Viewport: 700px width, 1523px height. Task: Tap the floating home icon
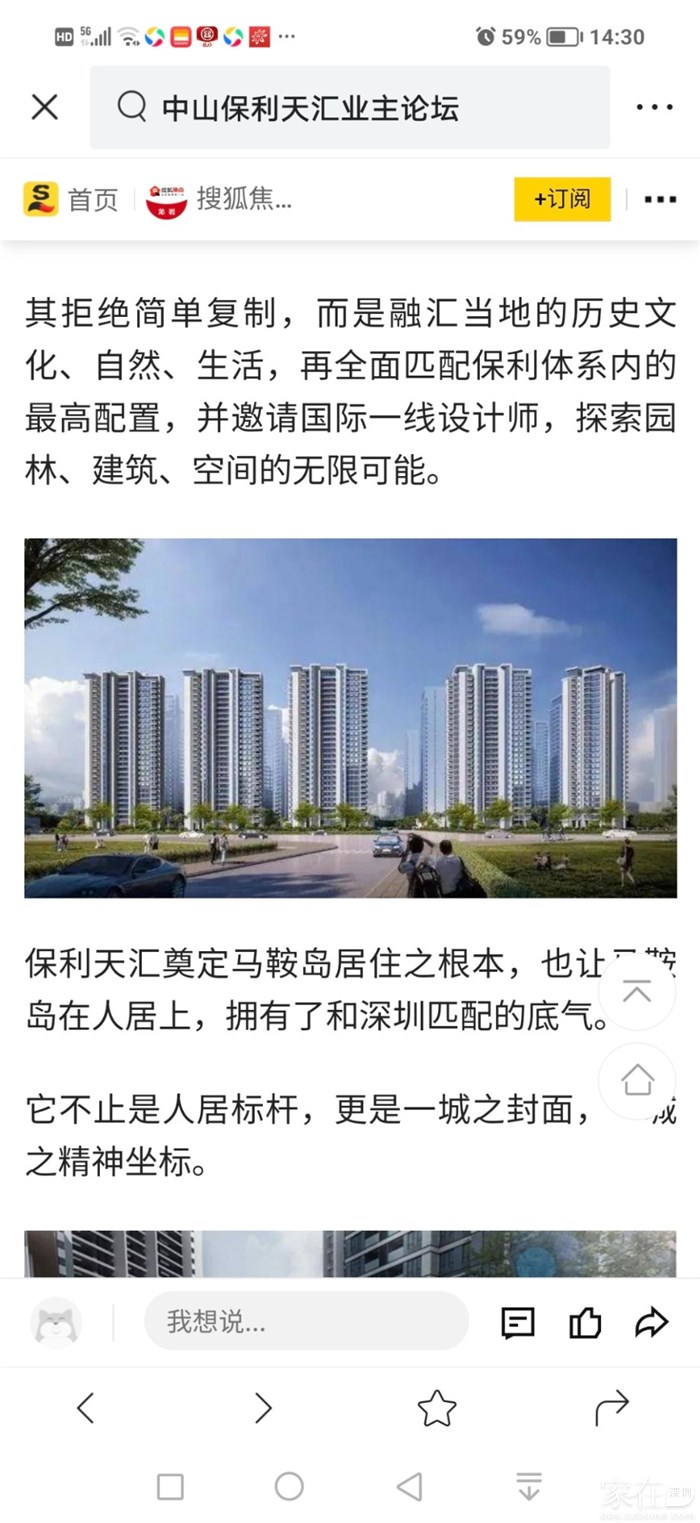click(x=637, y=1080)
